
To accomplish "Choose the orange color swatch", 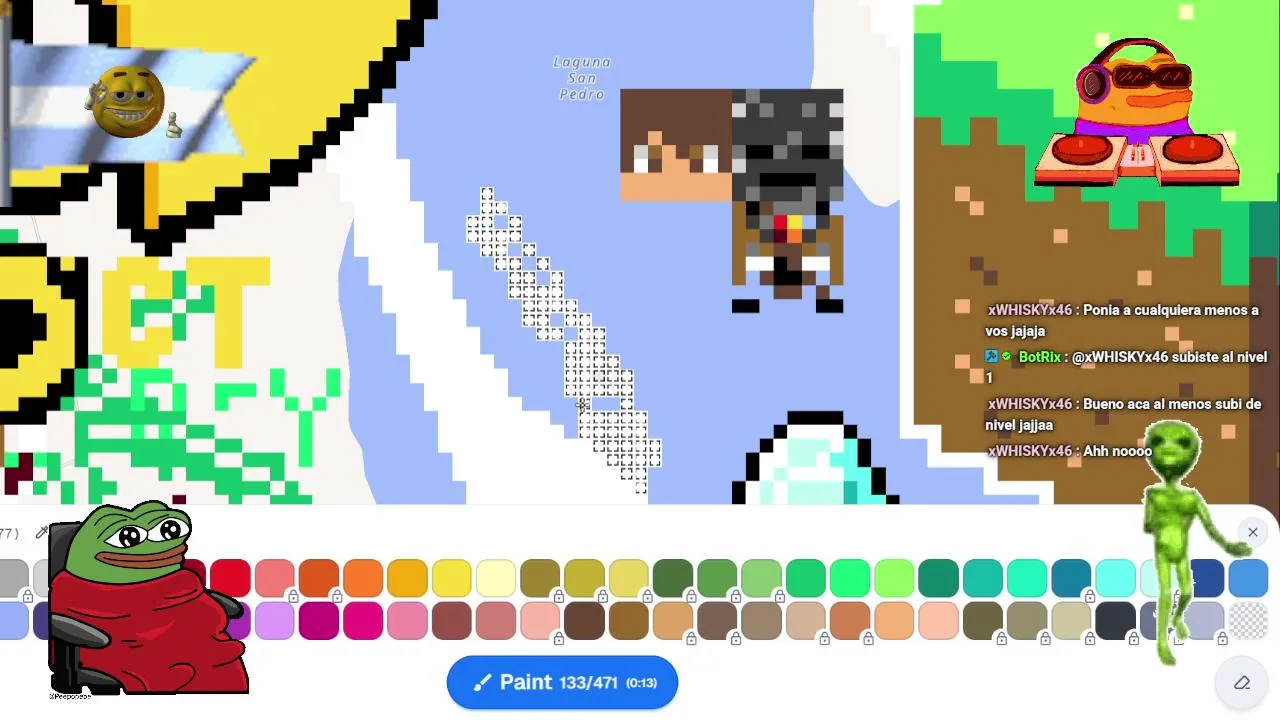I will point(363,577).
